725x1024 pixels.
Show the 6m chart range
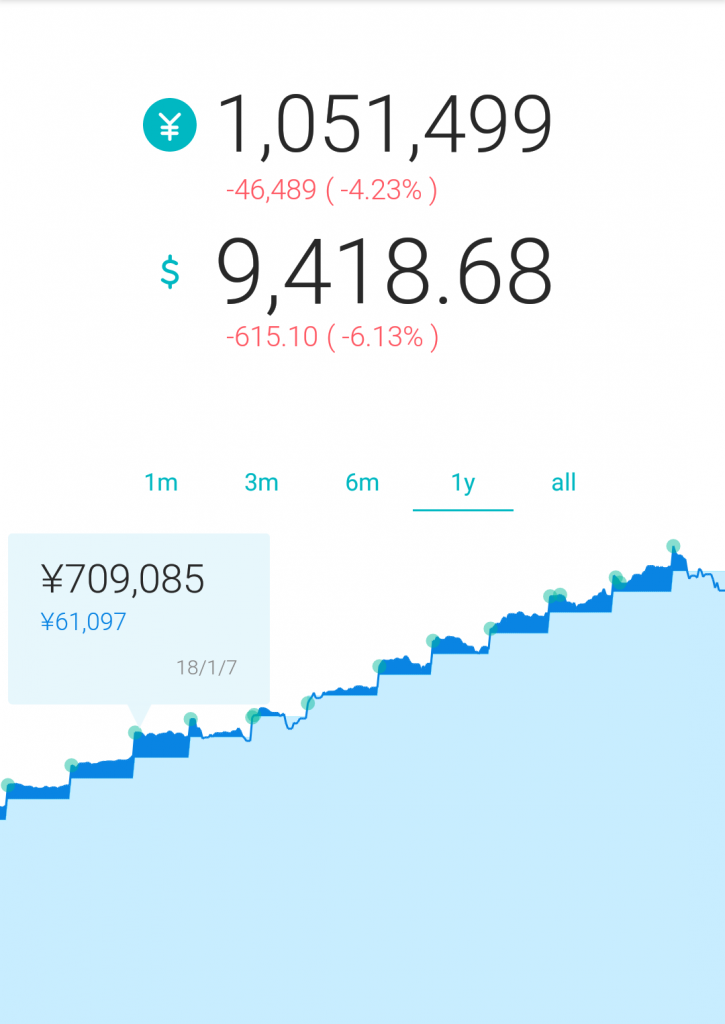(x=362, y=483)
